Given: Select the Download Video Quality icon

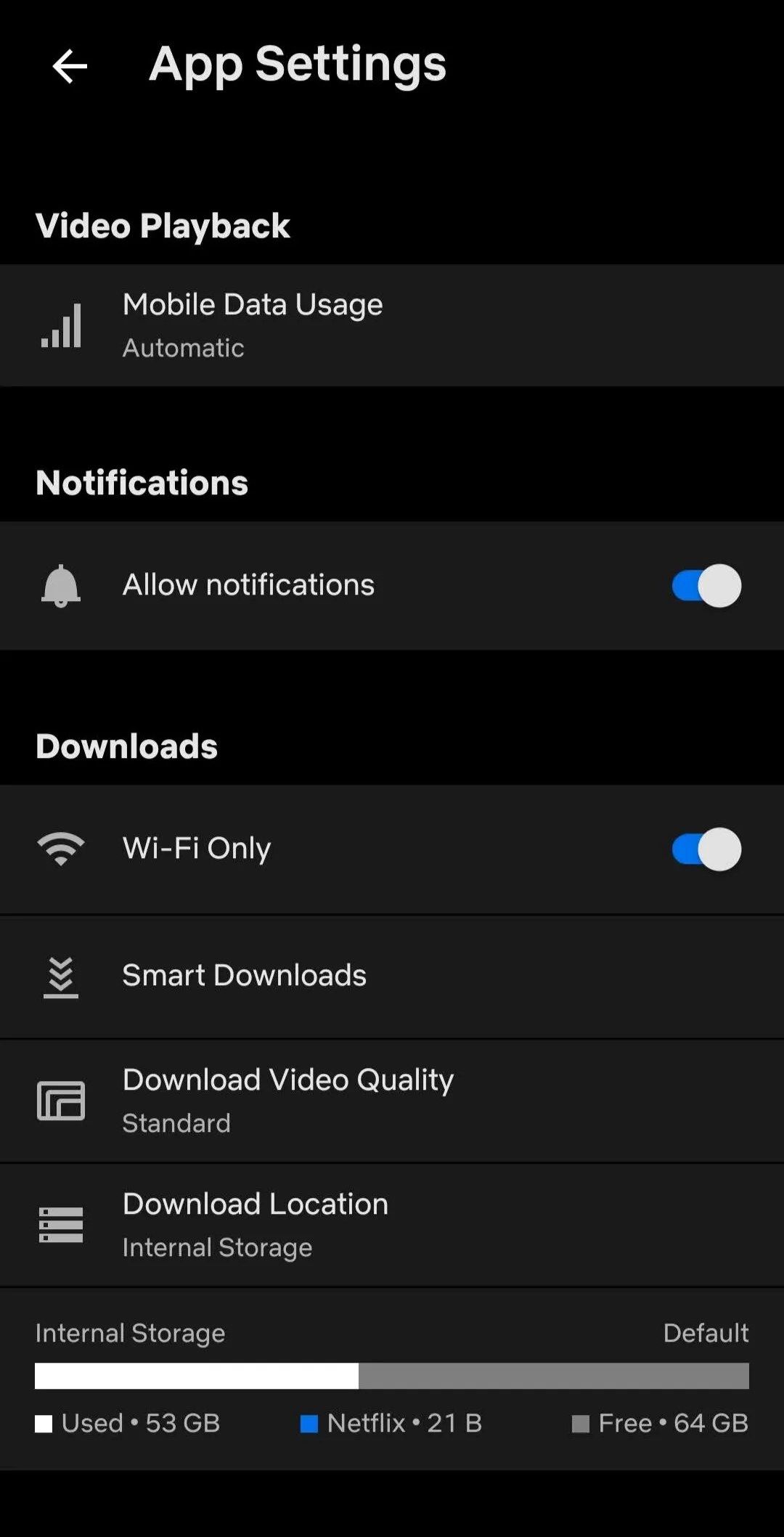Looking at the screenshot, I should (x=62, y=1100).
